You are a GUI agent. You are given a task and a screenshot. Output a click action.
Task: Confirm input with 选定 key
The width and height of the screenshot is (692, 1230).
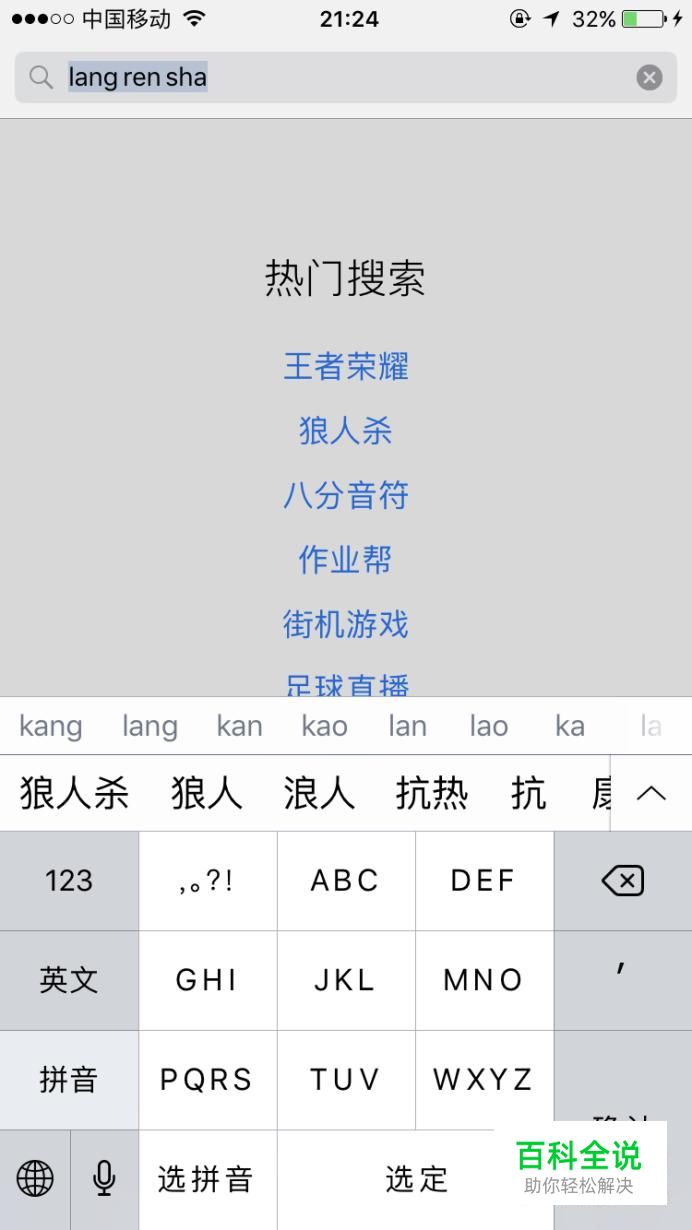click(416, 1180)
